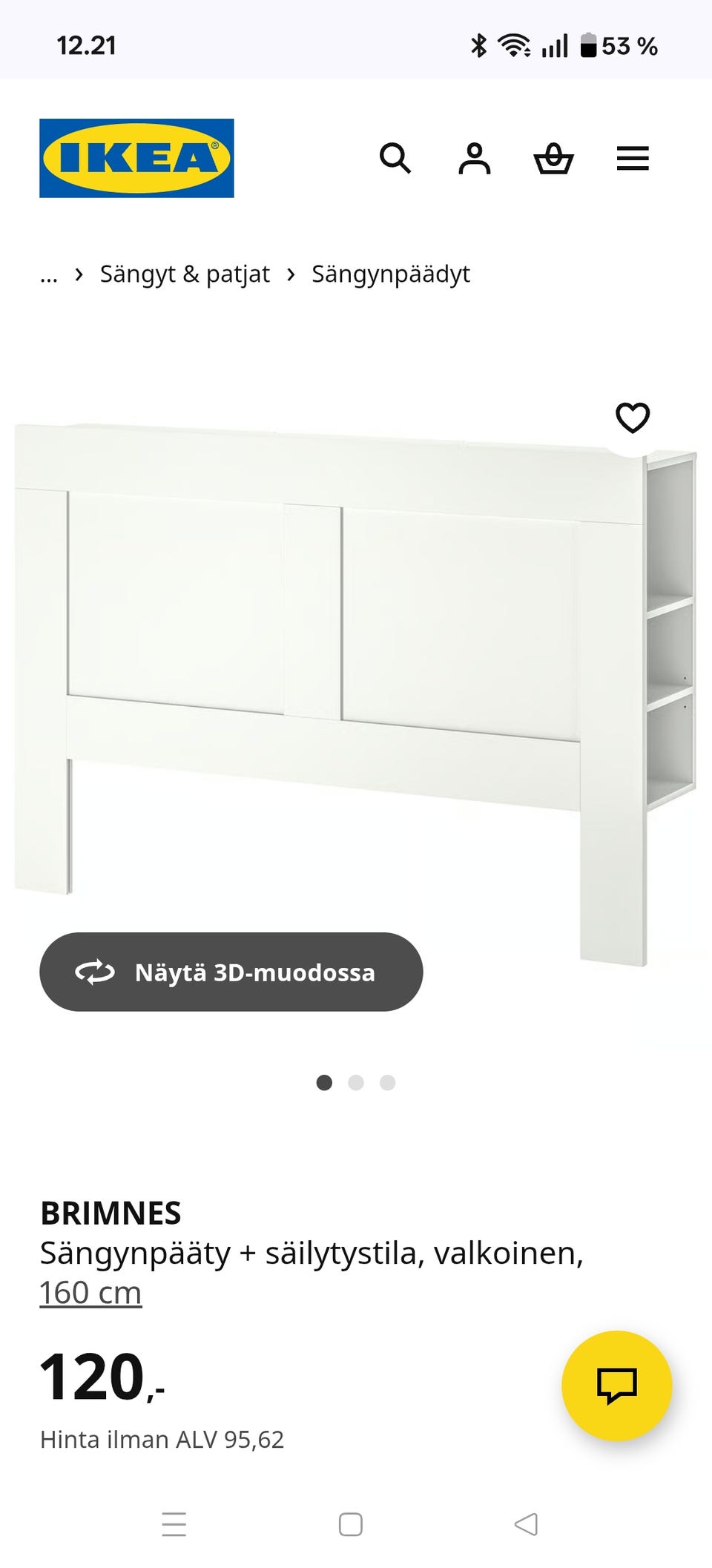The height and width of the screenshot is (1568, 712).
Task: Open the shopping basket
Action: (555, 158)
